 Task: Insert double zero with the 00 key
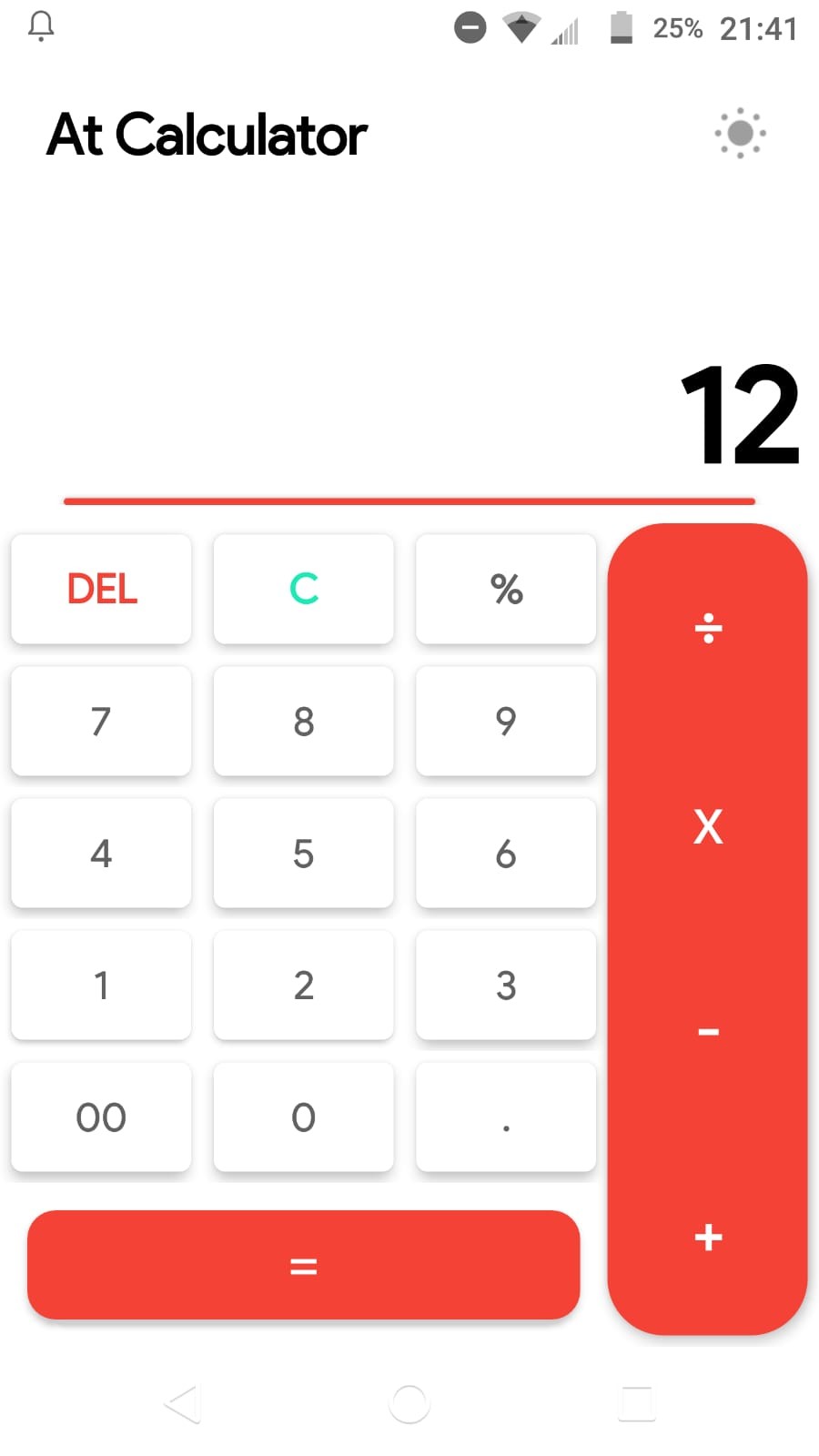click(x=101, y=1117)
